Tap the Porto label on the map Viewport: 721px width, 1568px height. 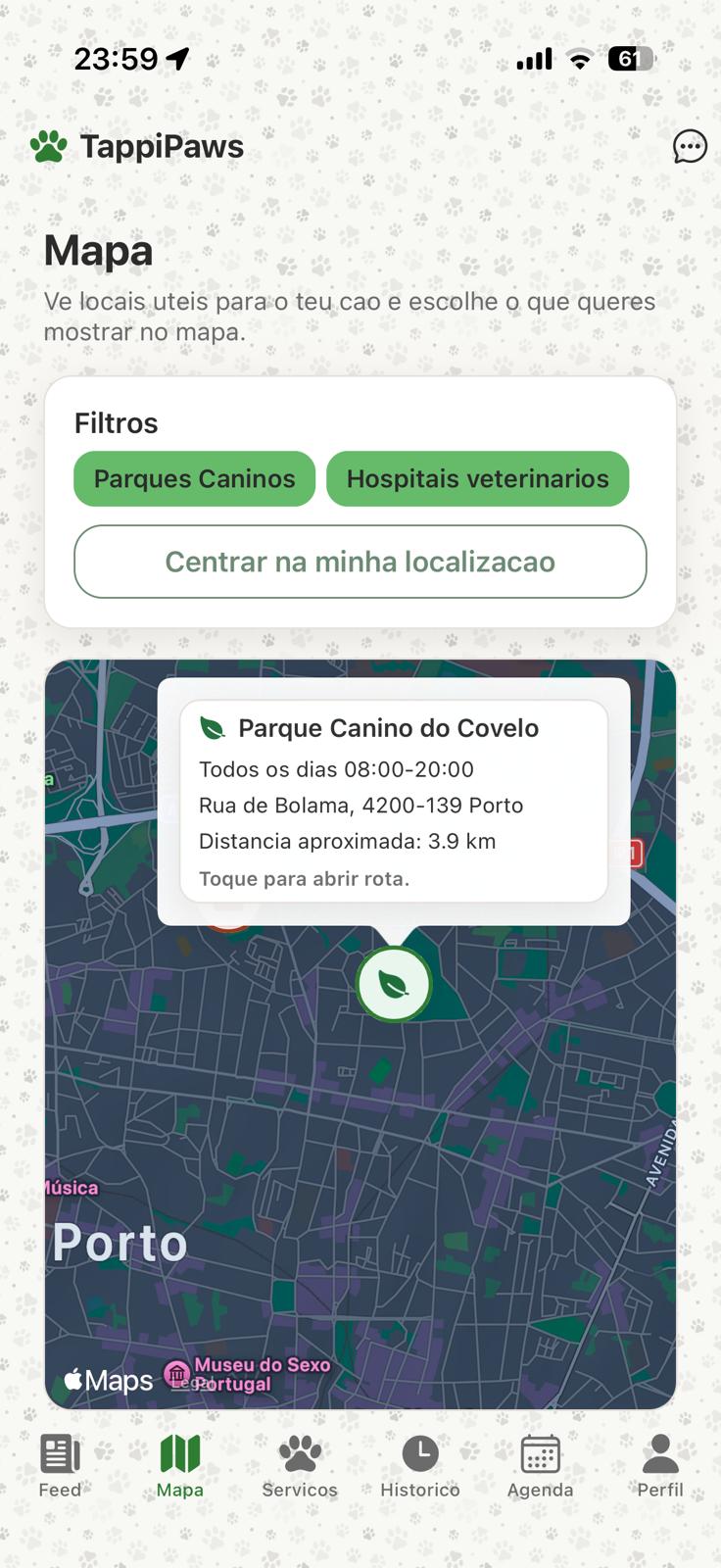pyautogui.click(x=118, y=1243)
